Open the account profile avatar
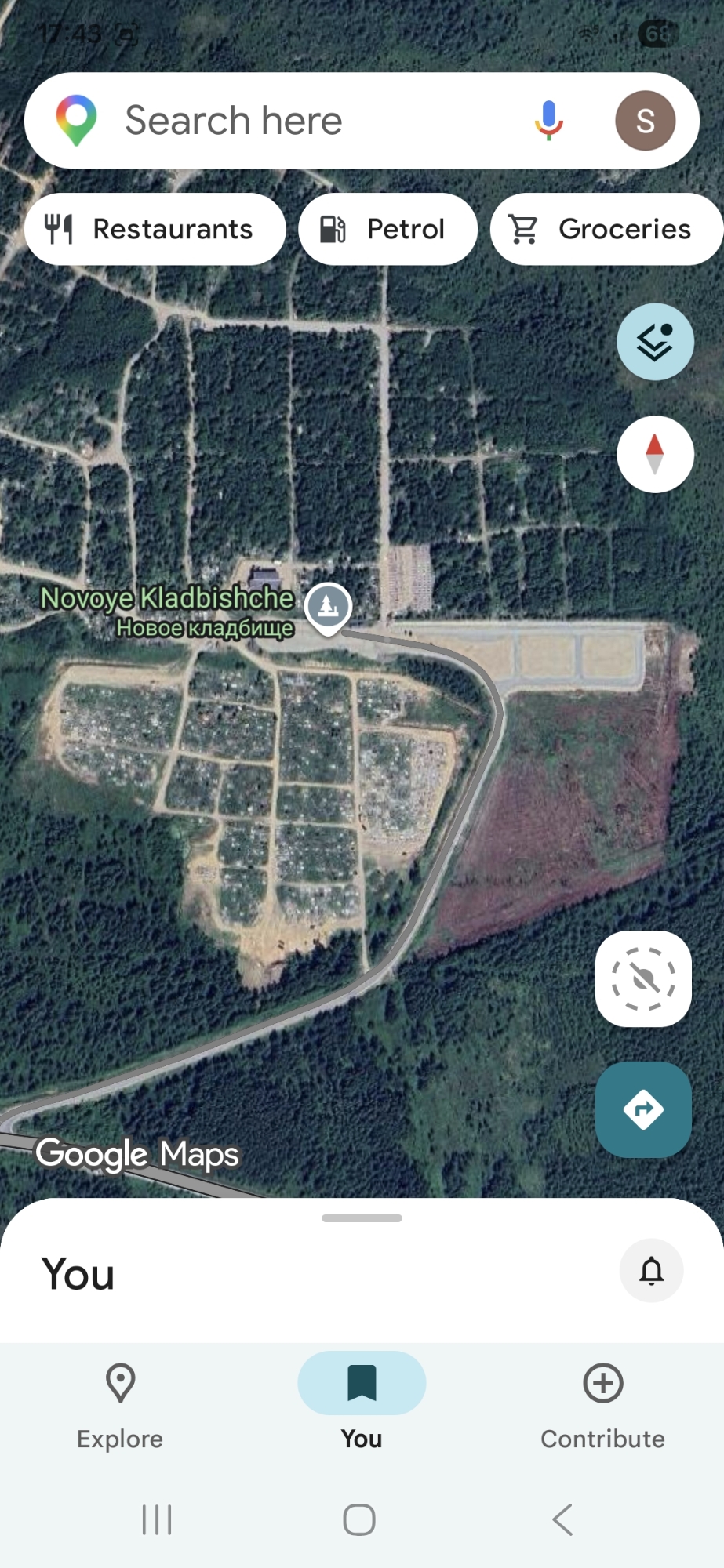This screenshot has width=724, height=1568. tap(645, 121)
